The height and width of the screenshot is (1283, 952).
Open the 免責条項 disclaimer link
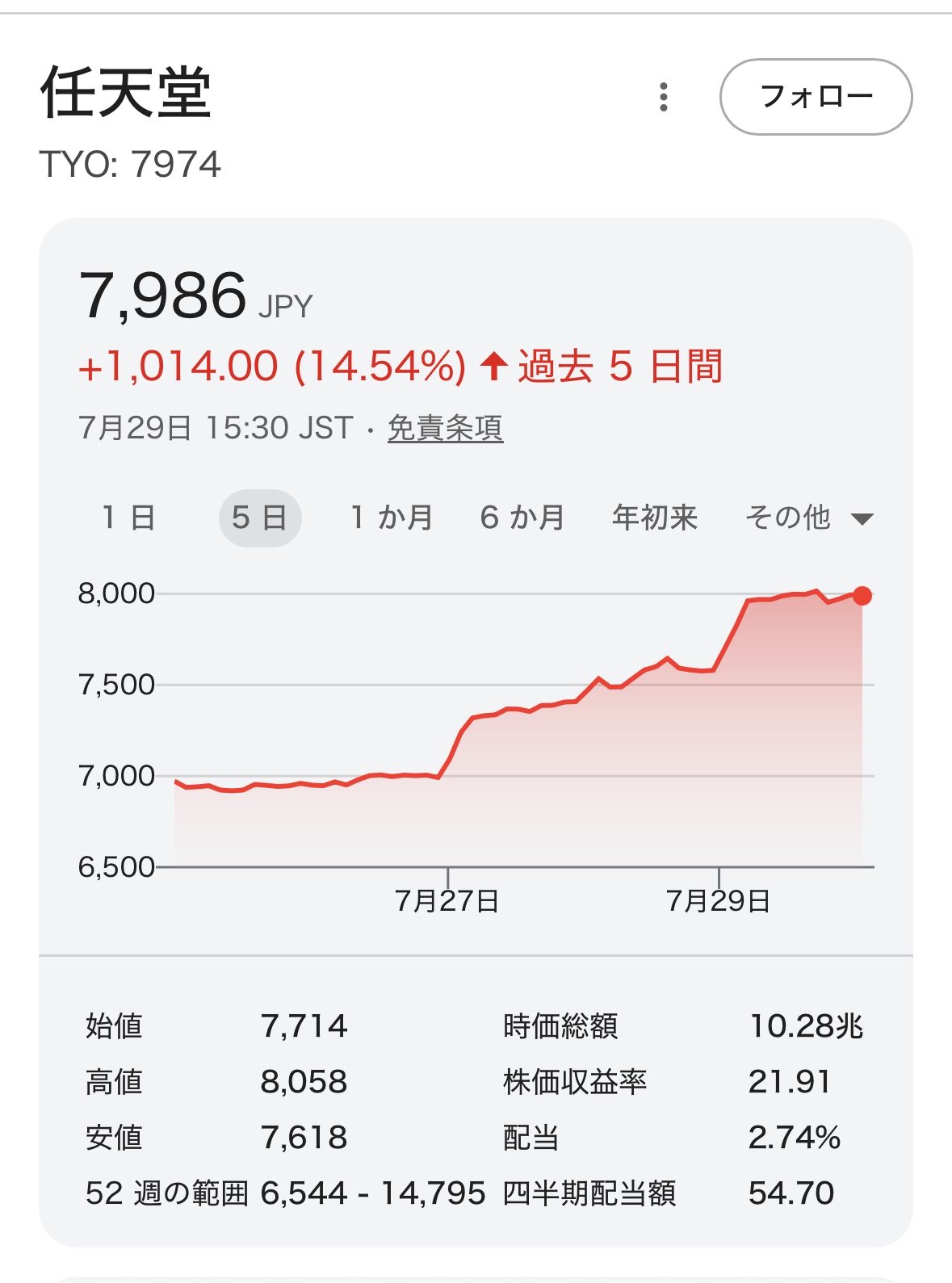click(x=445, y=428)
